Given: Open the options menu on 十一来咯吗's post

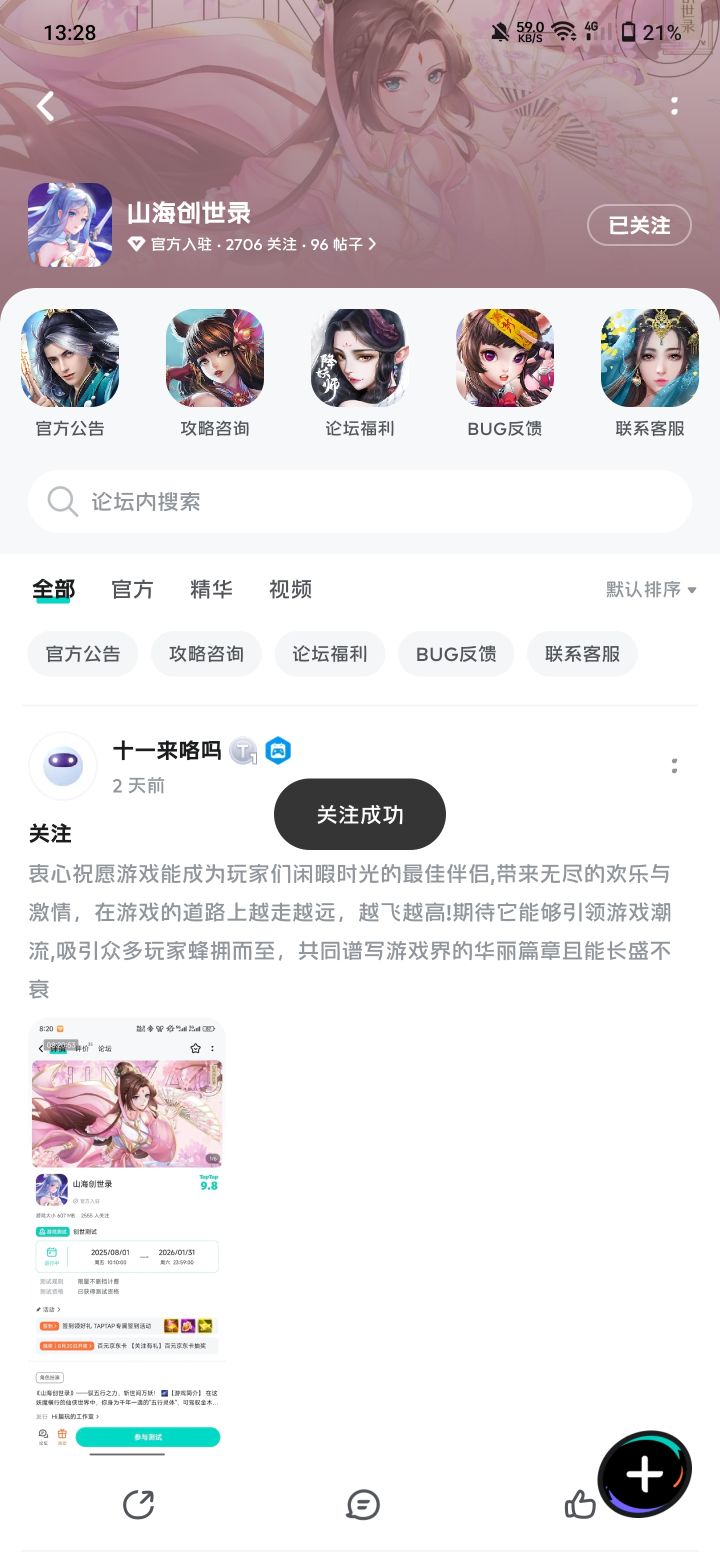Looking at the screenshot, I should tap(675, 766).
